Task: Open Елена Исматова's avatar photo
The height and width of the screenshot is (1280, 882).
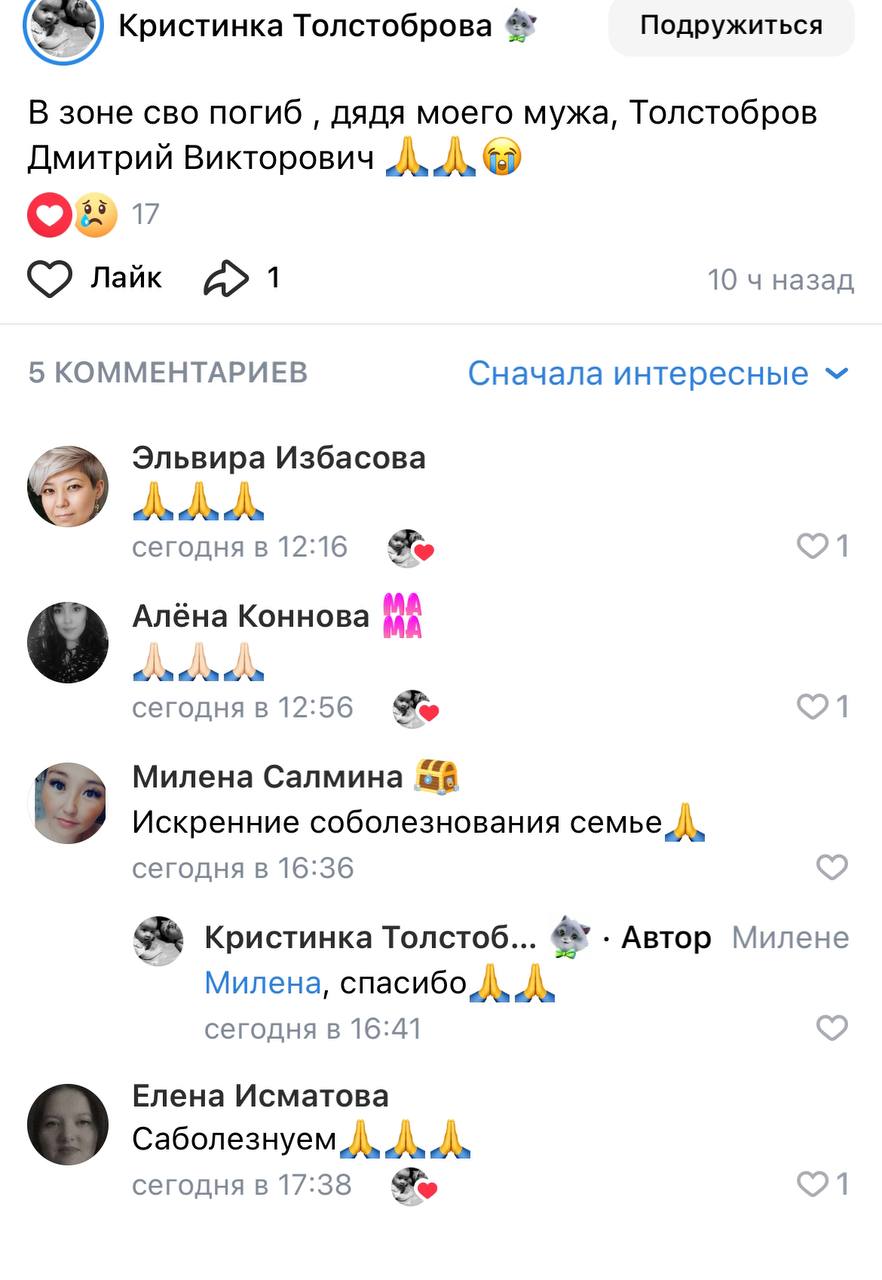Action: [67, 1124]
